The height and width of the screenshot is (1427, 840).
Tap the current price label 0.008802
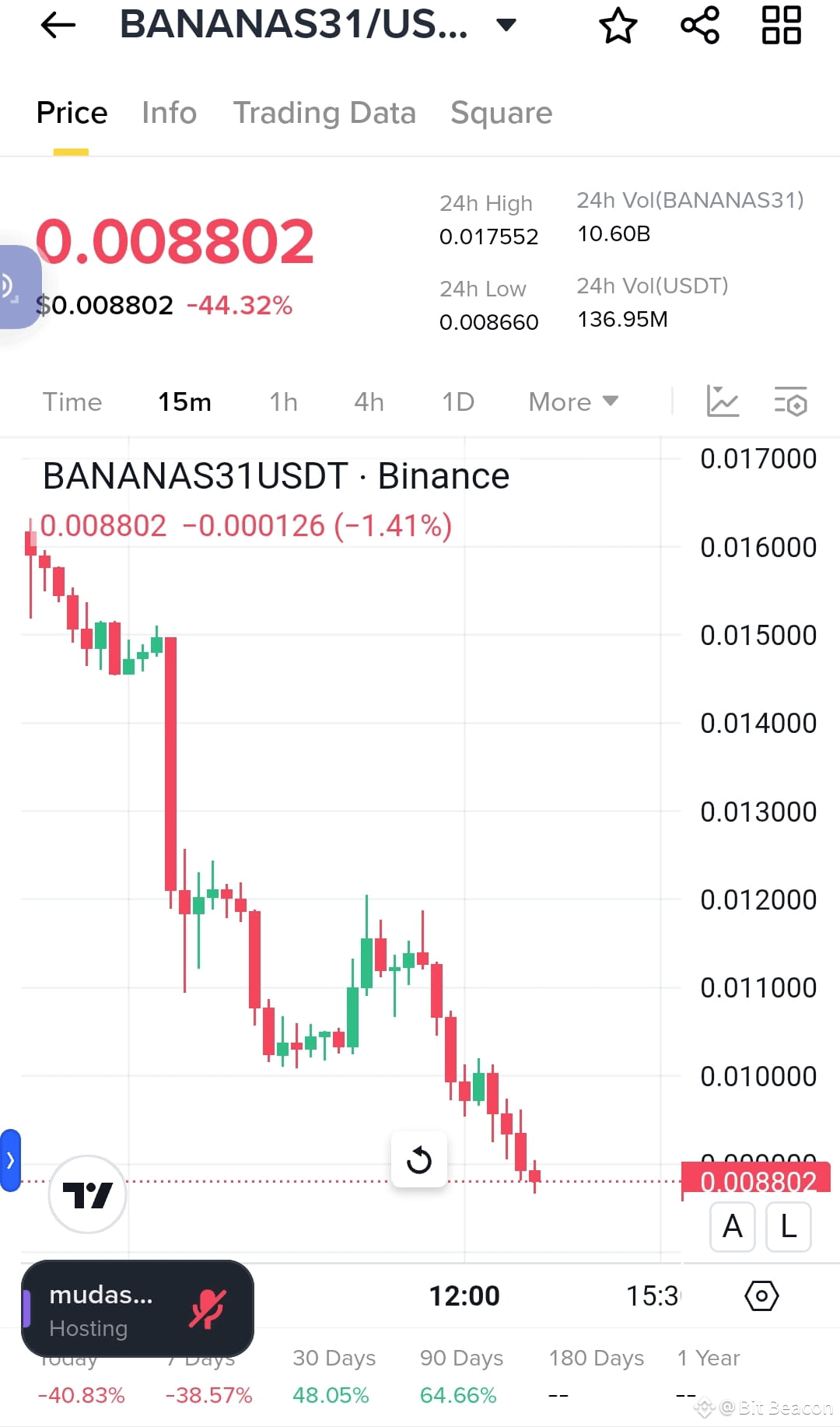coord(755,1181)
